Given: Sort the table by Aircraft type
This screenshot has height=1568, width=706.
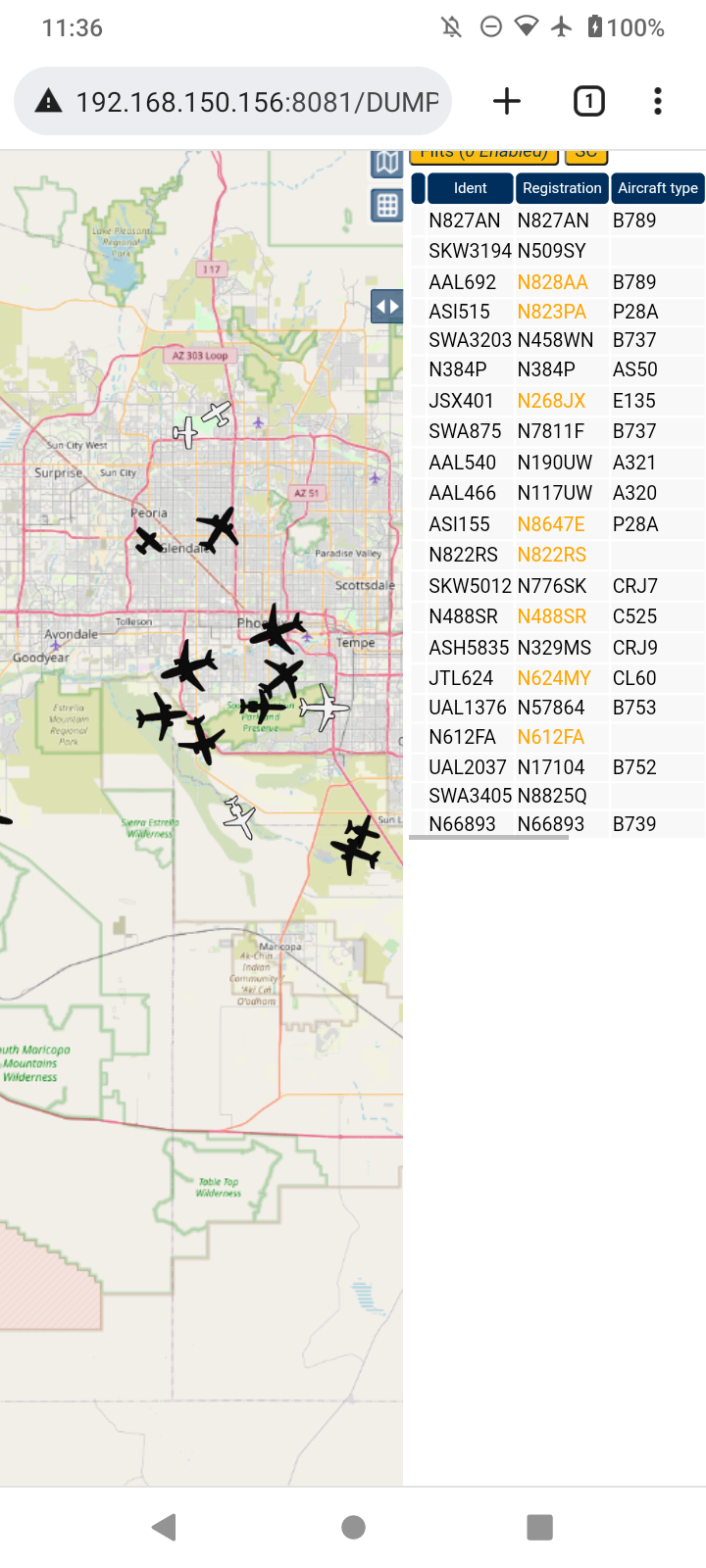Looking at the screenshot, I should (x=658, y=188).
